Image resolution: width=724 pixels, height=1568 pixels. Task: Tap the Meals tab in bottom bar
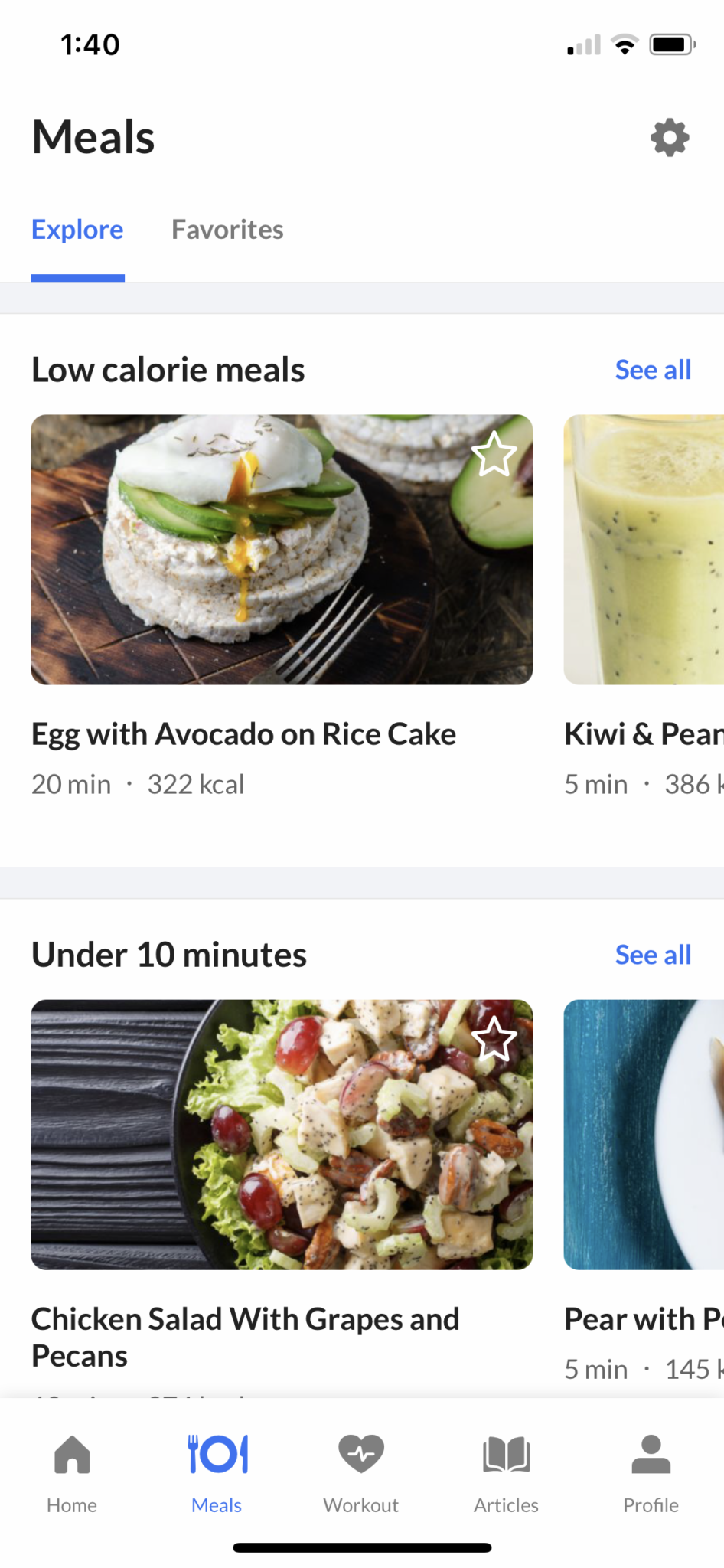(217, 1474)
